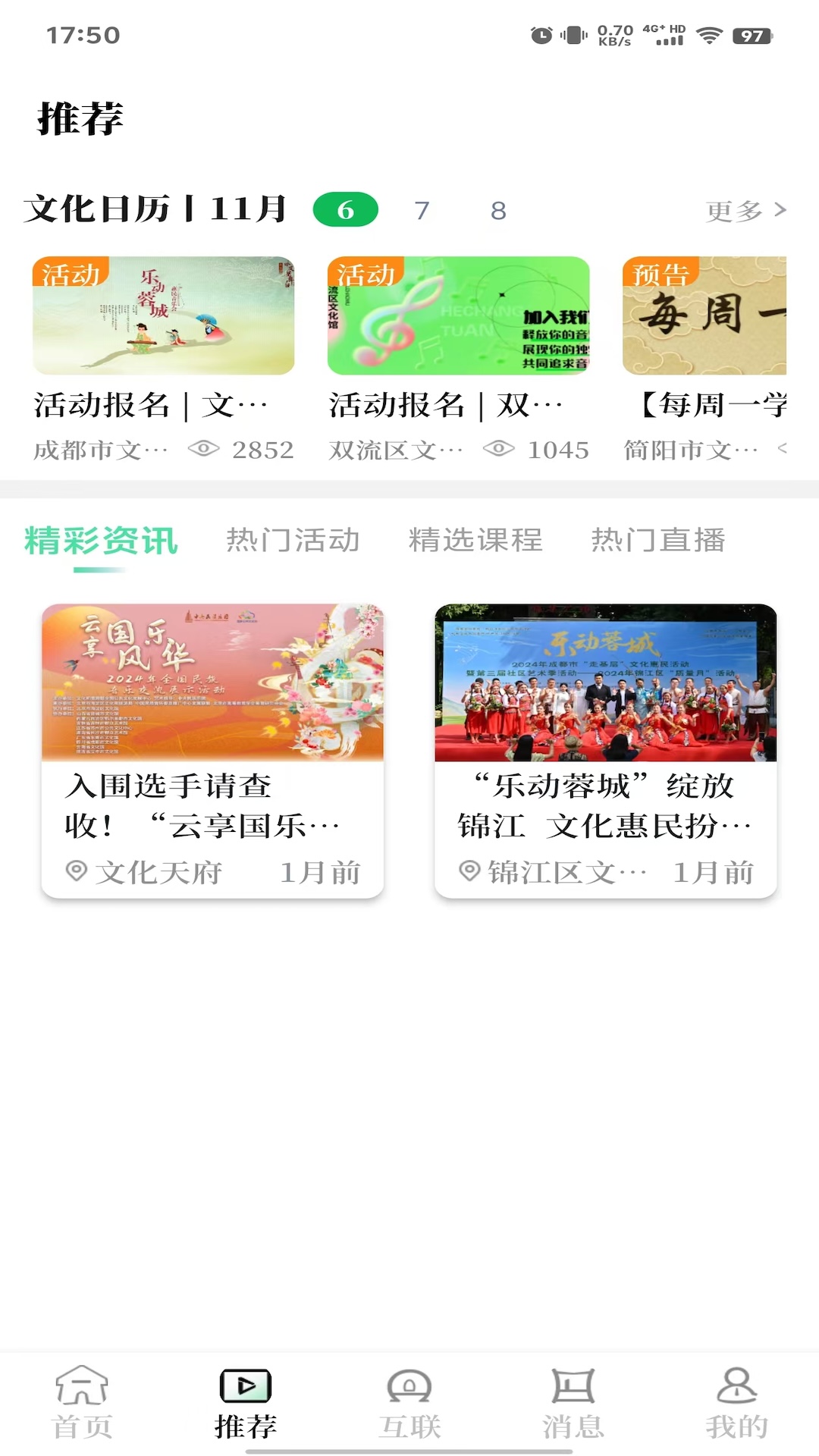This screenshot has width=819, height=1456.
Task: Open 更多 for the culture calendar
Action: 746,210
